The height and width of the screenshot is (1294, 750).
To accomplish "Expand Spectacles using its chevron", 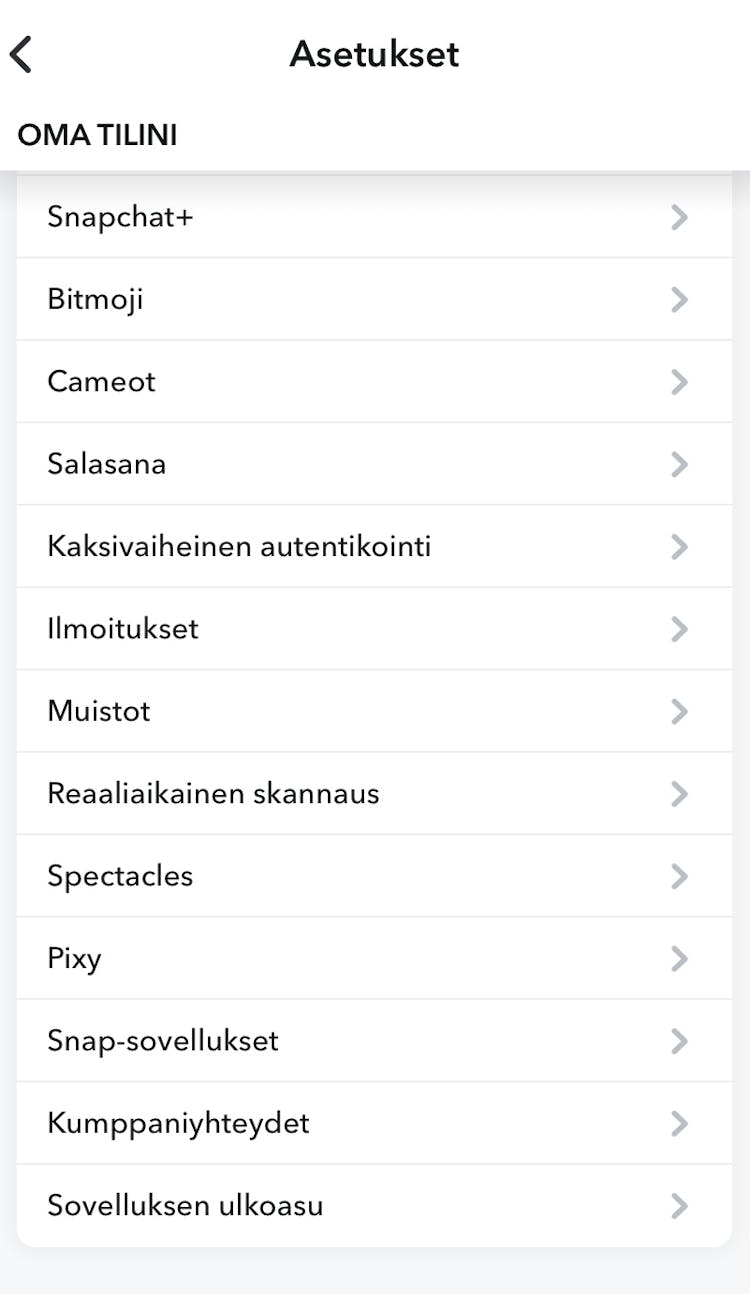I will [680, 876].
